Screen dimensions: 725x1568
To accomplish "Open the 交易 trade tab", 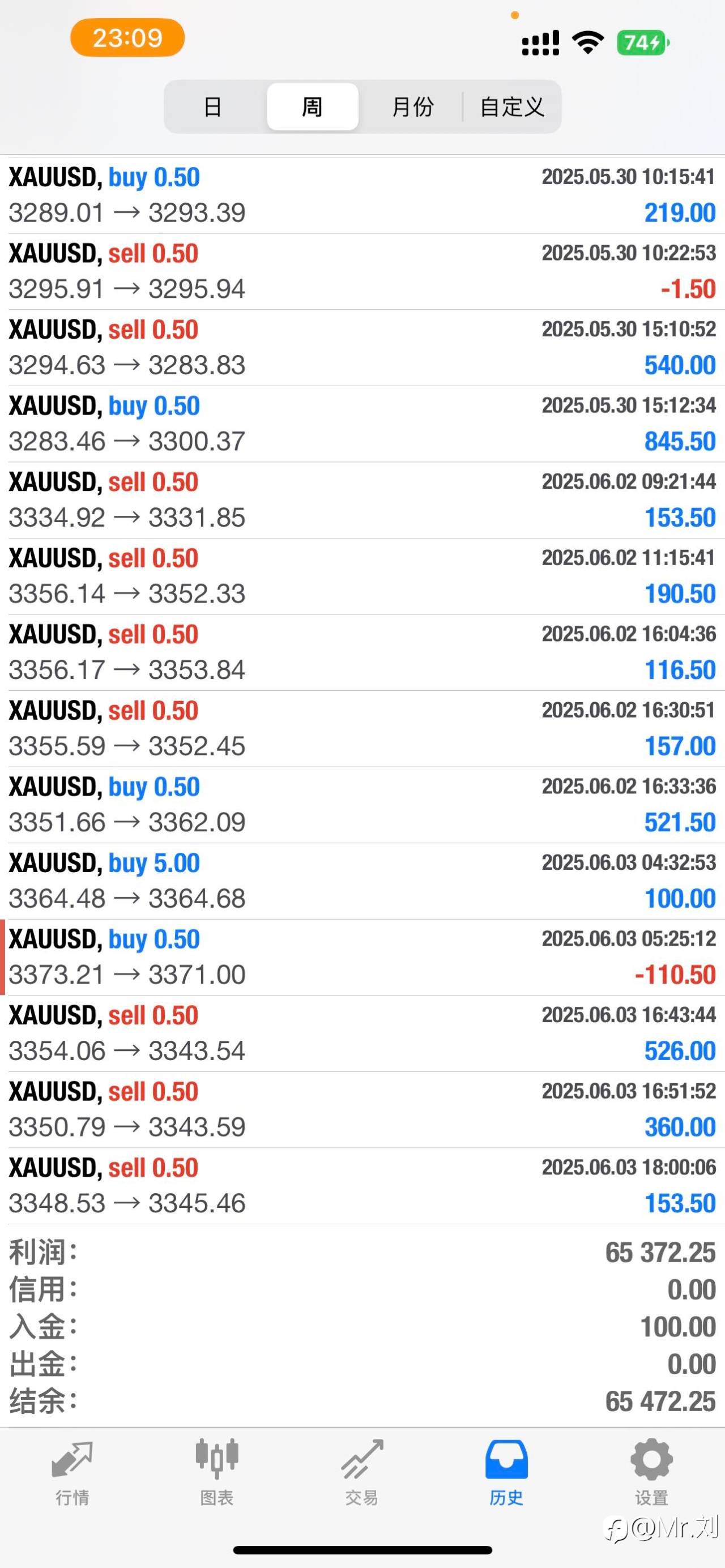I will 362,1472.
